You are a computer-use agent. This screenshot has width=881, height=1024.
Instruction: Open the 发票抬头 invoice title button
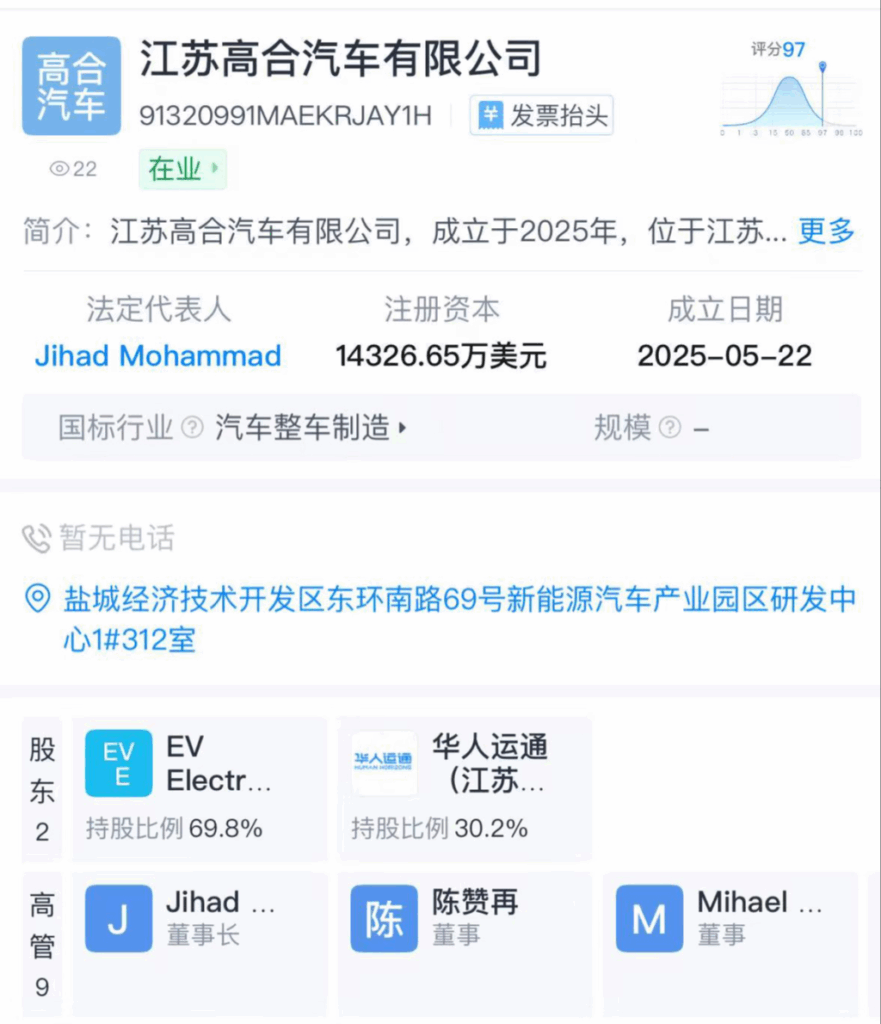click(x=541, y=116)
